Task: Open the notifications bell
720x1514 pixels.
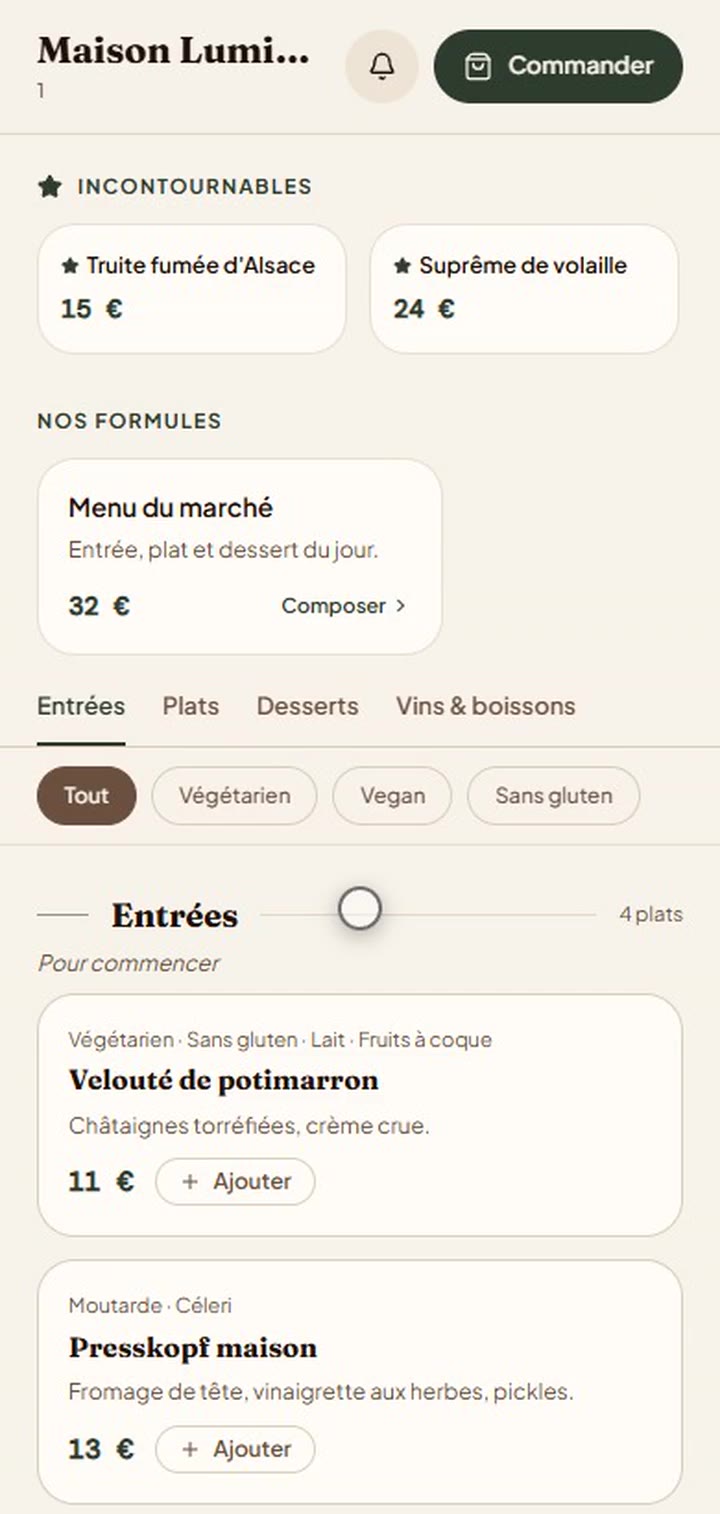Action: (x=382, y=66)
